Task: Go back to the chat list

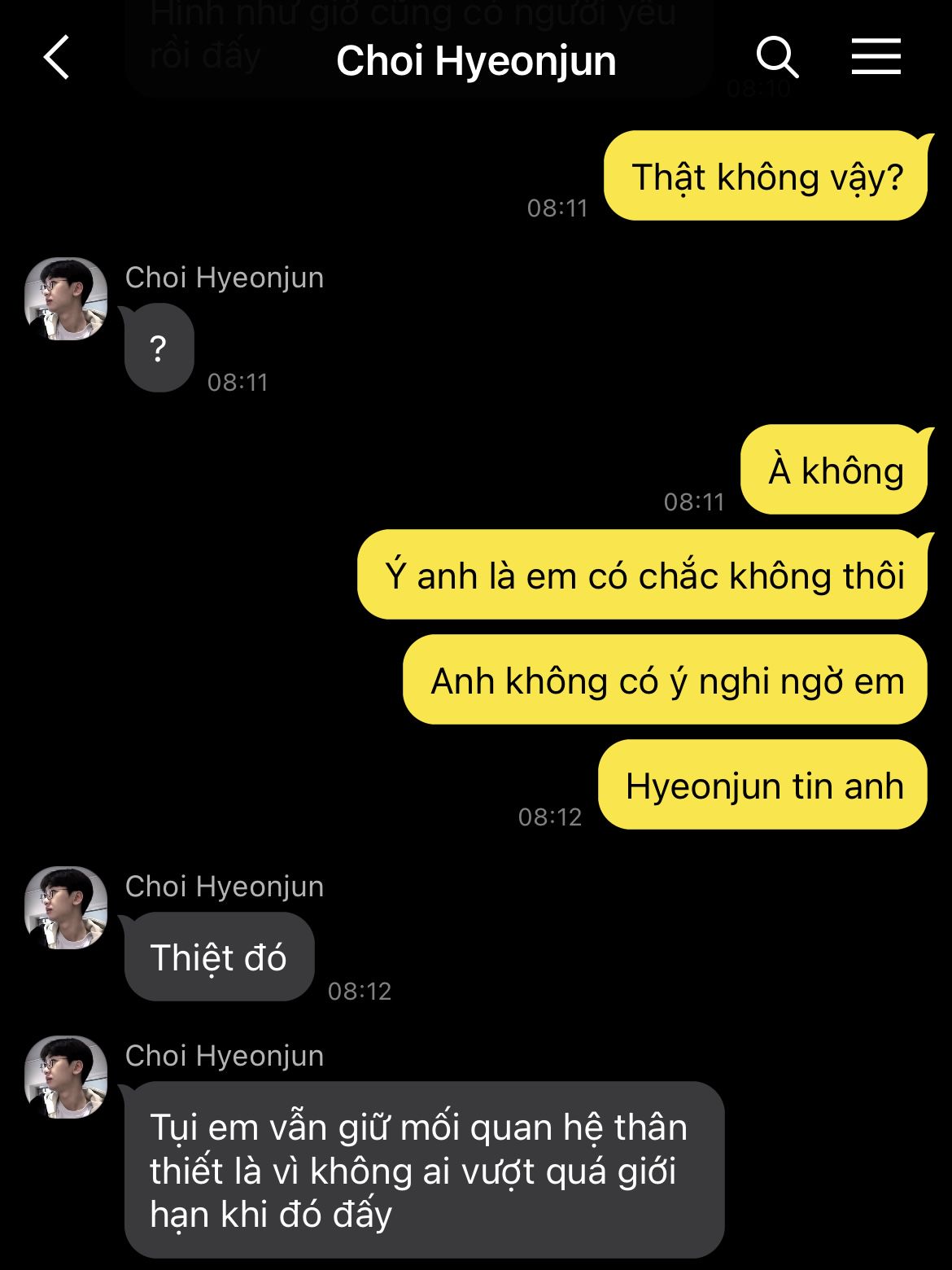Action: [x=57, y=58]
